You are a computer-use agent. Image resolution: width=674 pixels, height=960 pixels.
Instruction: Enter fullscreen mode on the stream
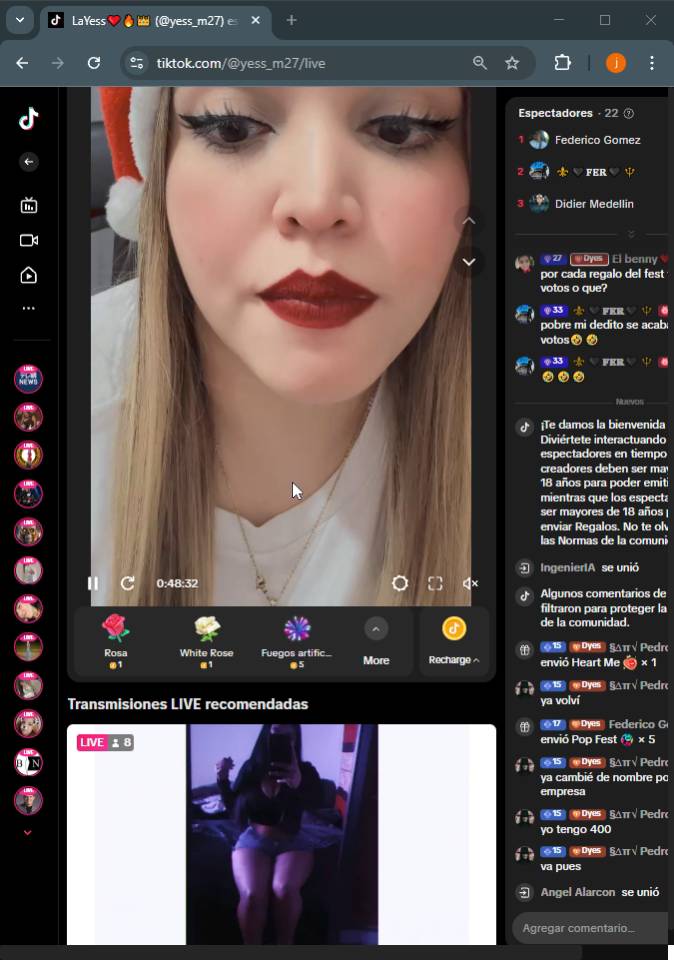pos(435,583)
